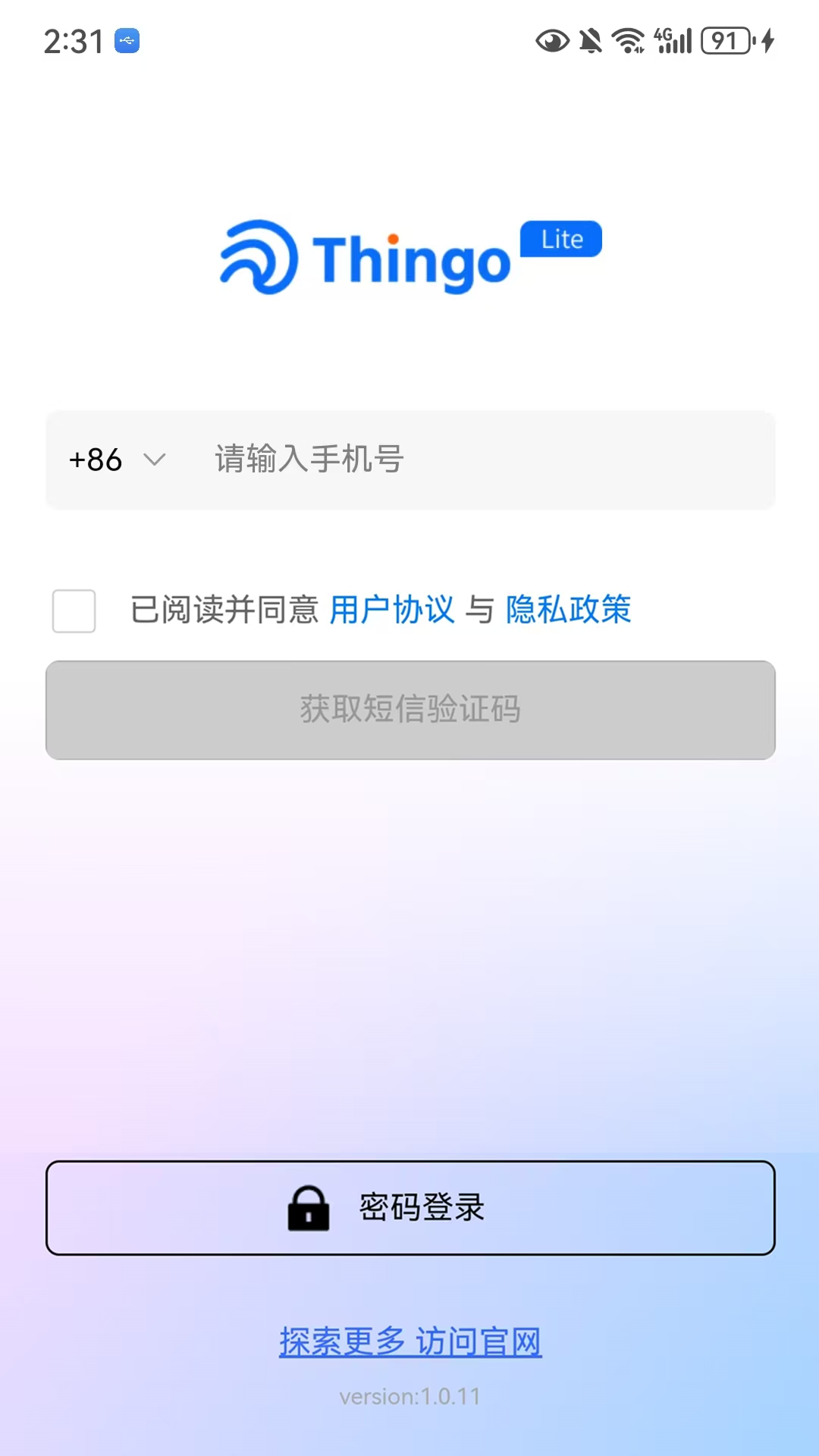Click the Thingo logo icon
Viewport: 819px width, 1456px height.
(x=258, y=258)
